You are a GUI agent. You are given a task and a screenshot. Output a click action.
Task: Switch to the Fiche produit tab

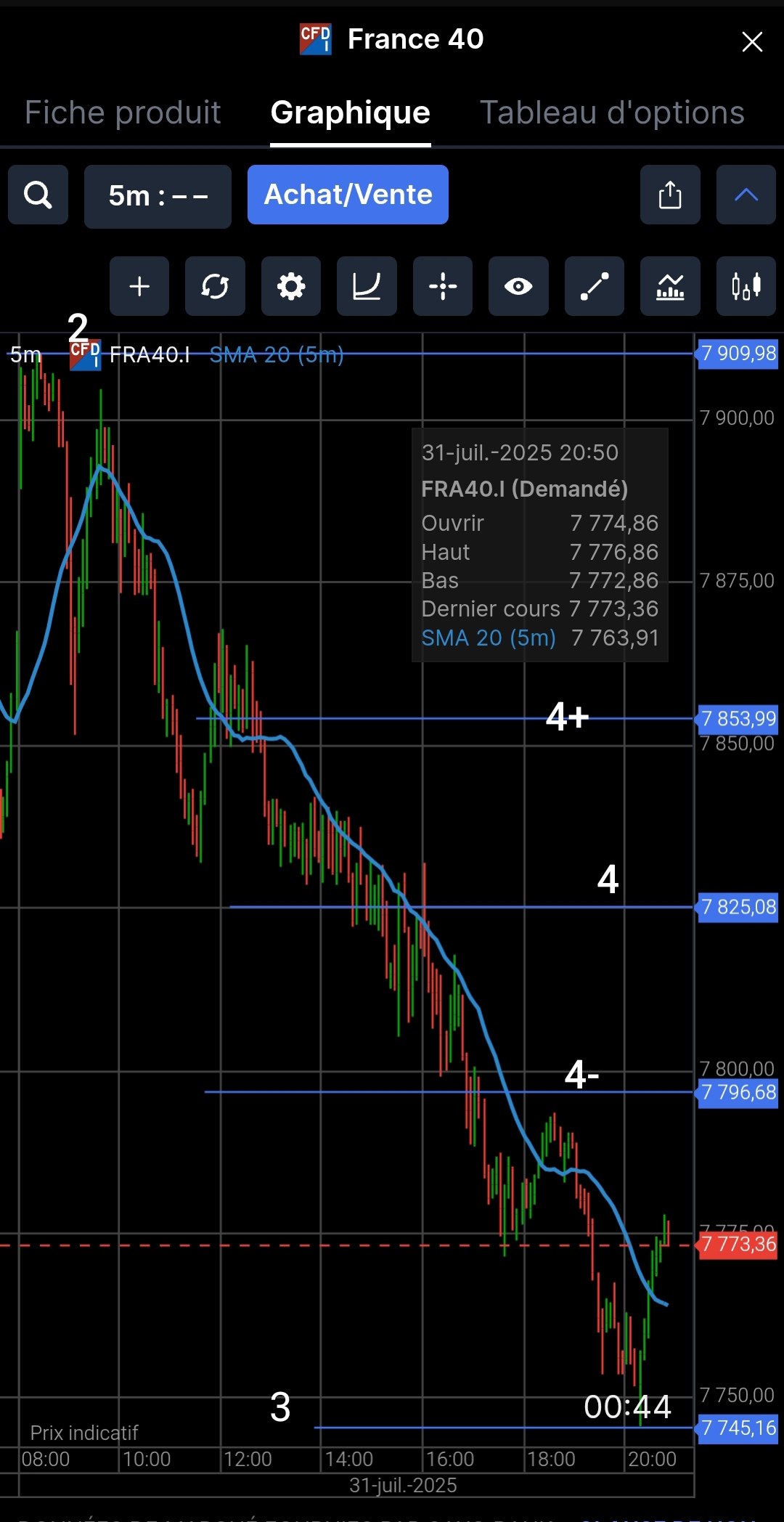coord(123,113)
